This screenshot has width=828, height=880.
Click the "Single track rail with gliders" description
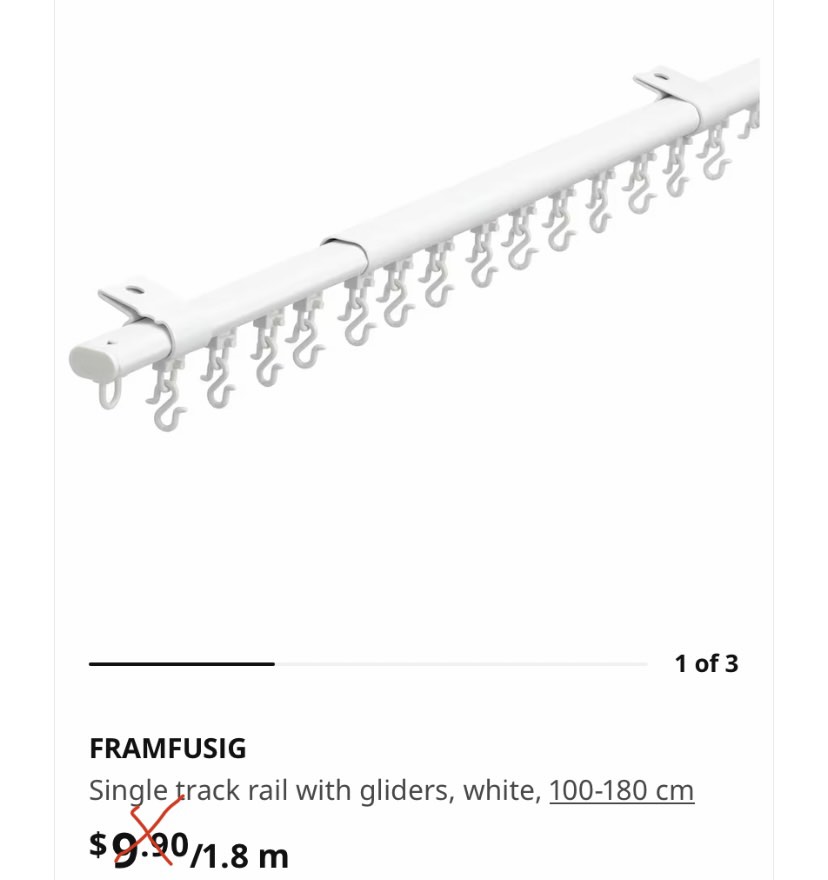click(x=300, y=790)
